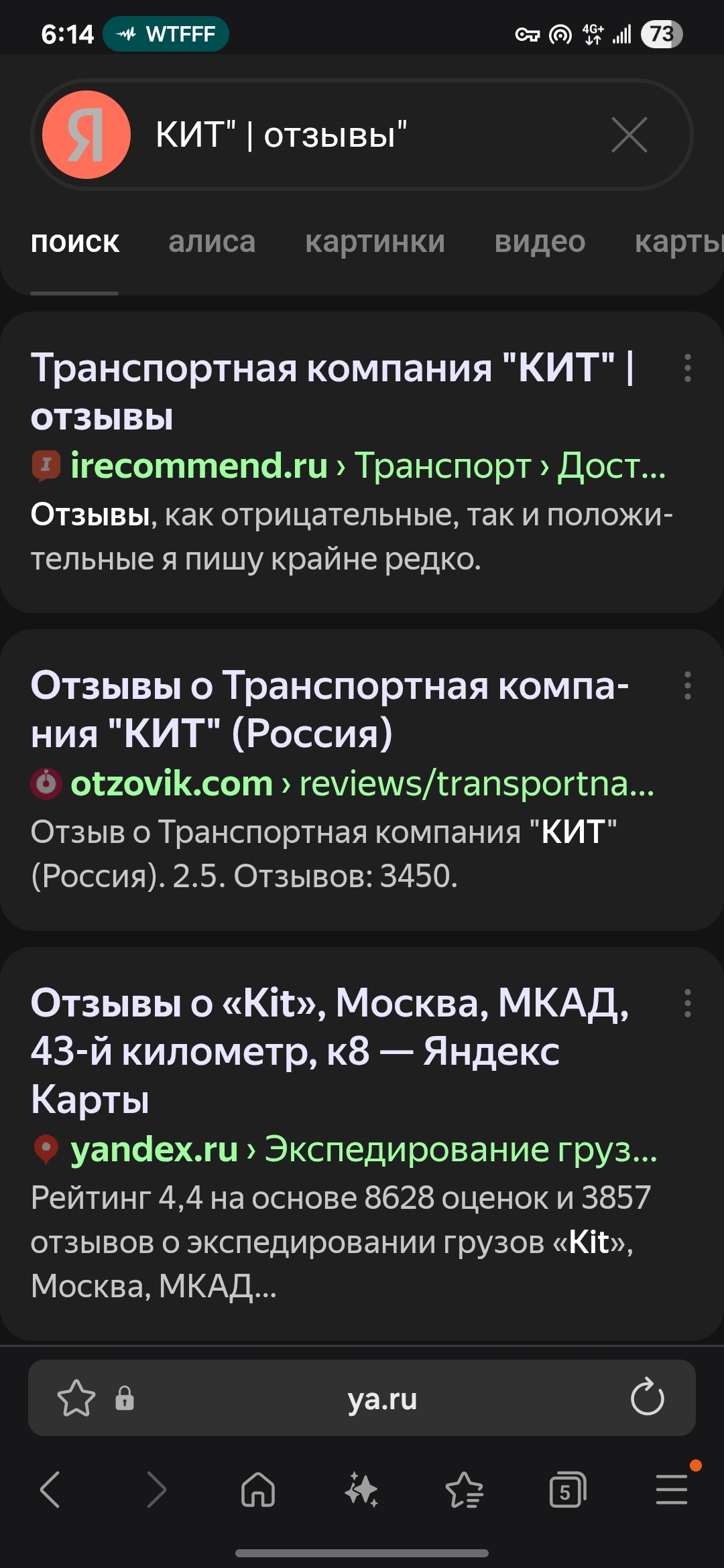724x1568 pixels.
Task: Tap the ya.ru address bar
Action: point(382,1398)
